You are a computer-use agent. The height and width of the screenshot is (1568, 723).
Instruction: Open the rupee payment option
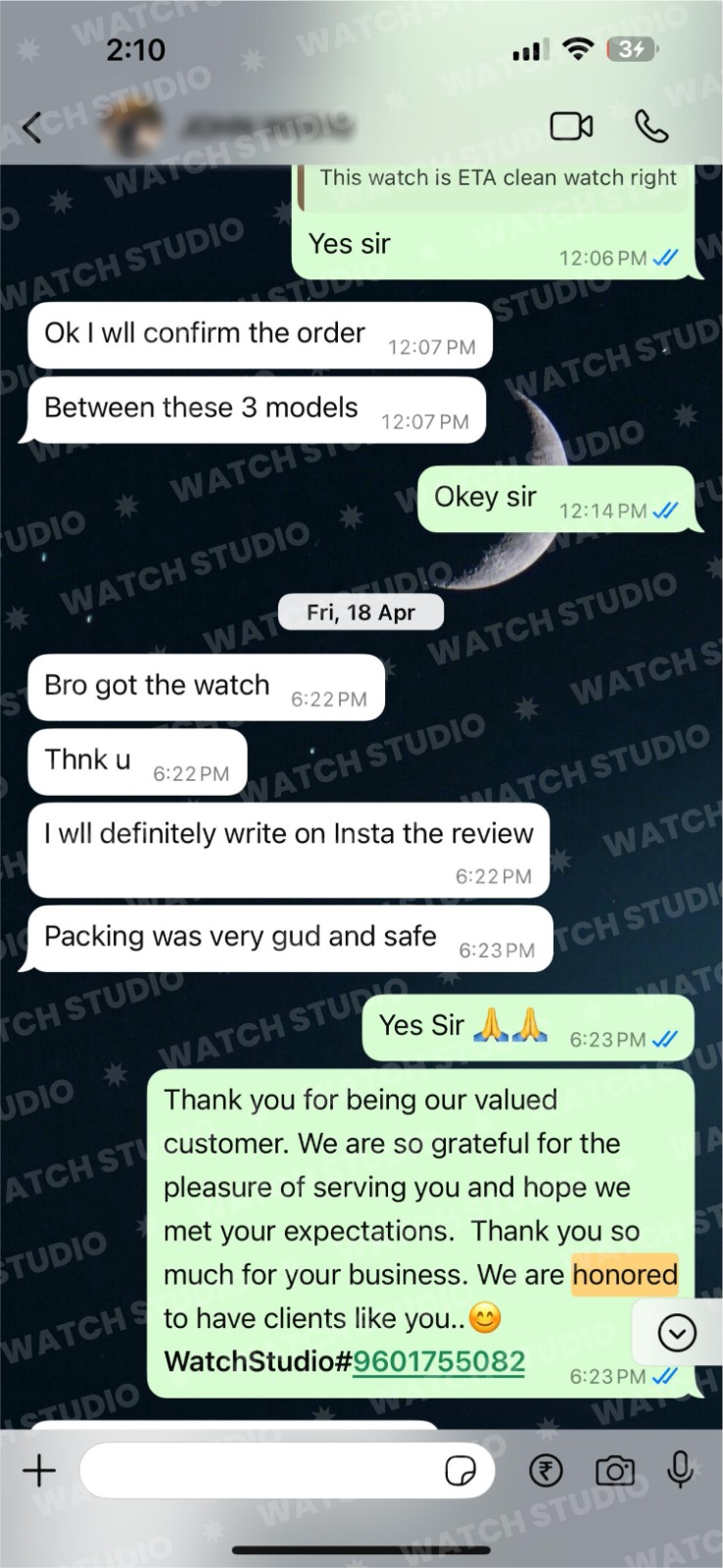point(546,1471)
